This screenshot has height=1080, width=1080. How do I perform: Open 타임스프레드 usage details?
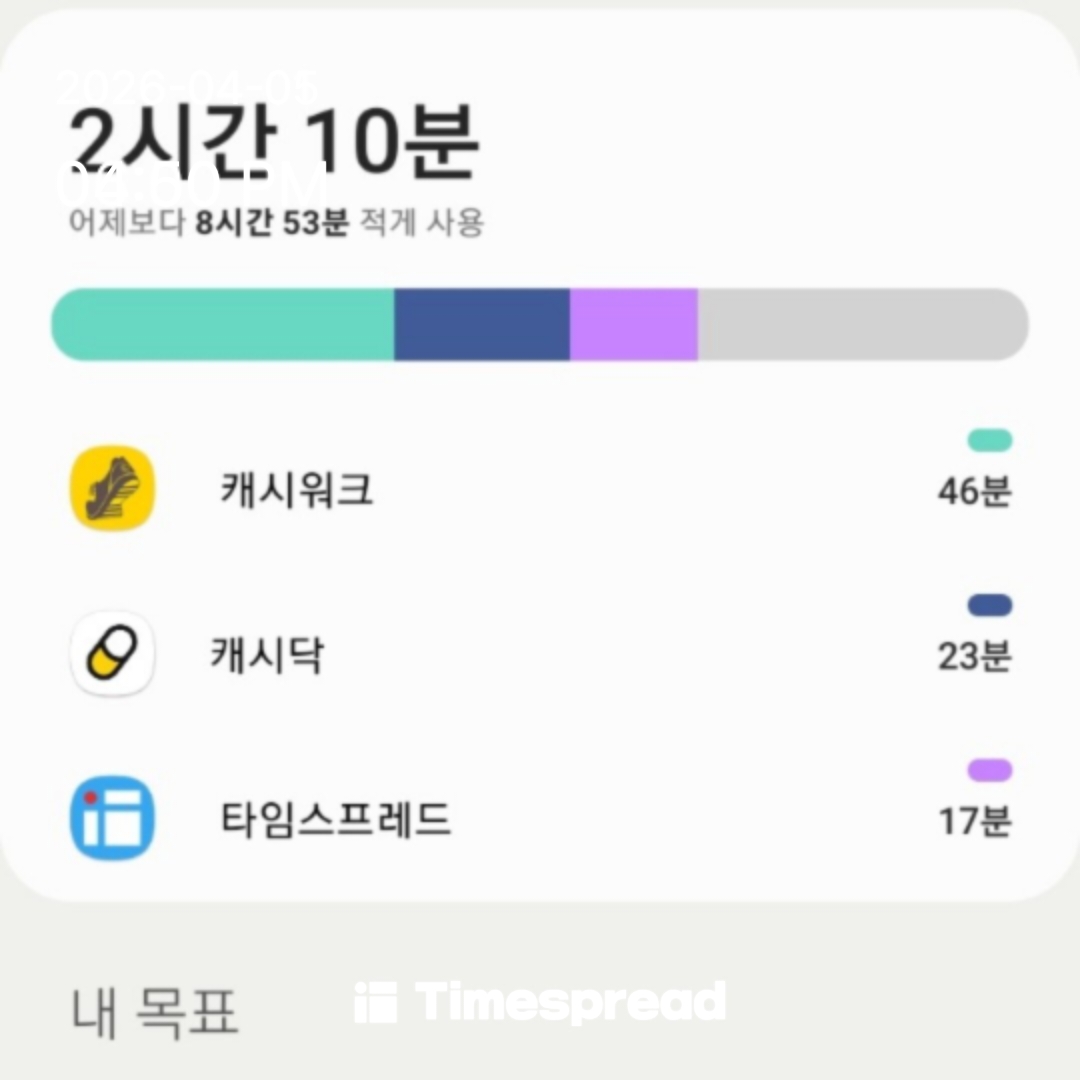[335, 820]
